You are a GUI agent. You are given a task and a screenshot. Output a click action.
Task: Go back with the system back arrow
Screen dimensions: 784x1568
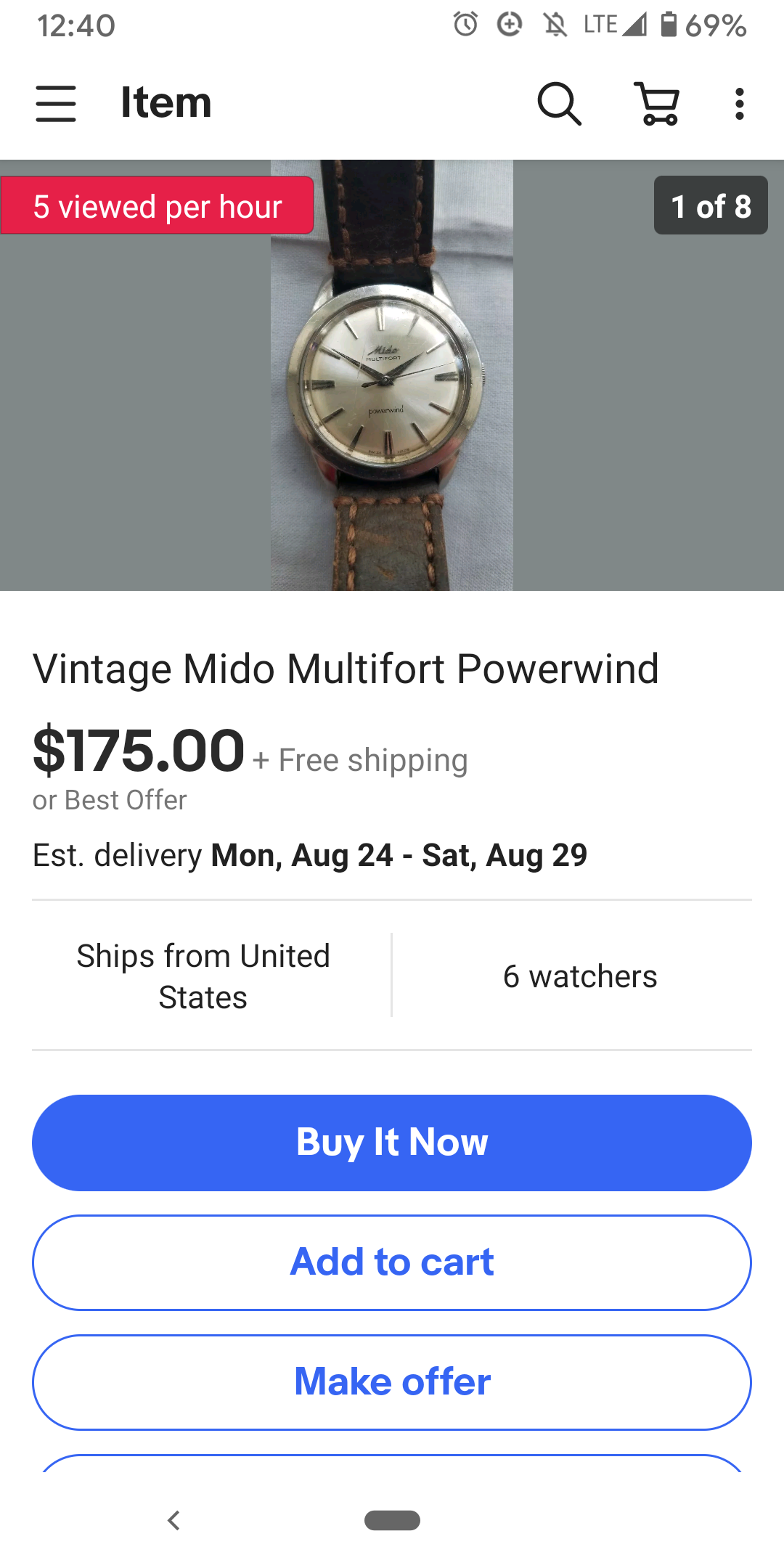[173, 1520]
